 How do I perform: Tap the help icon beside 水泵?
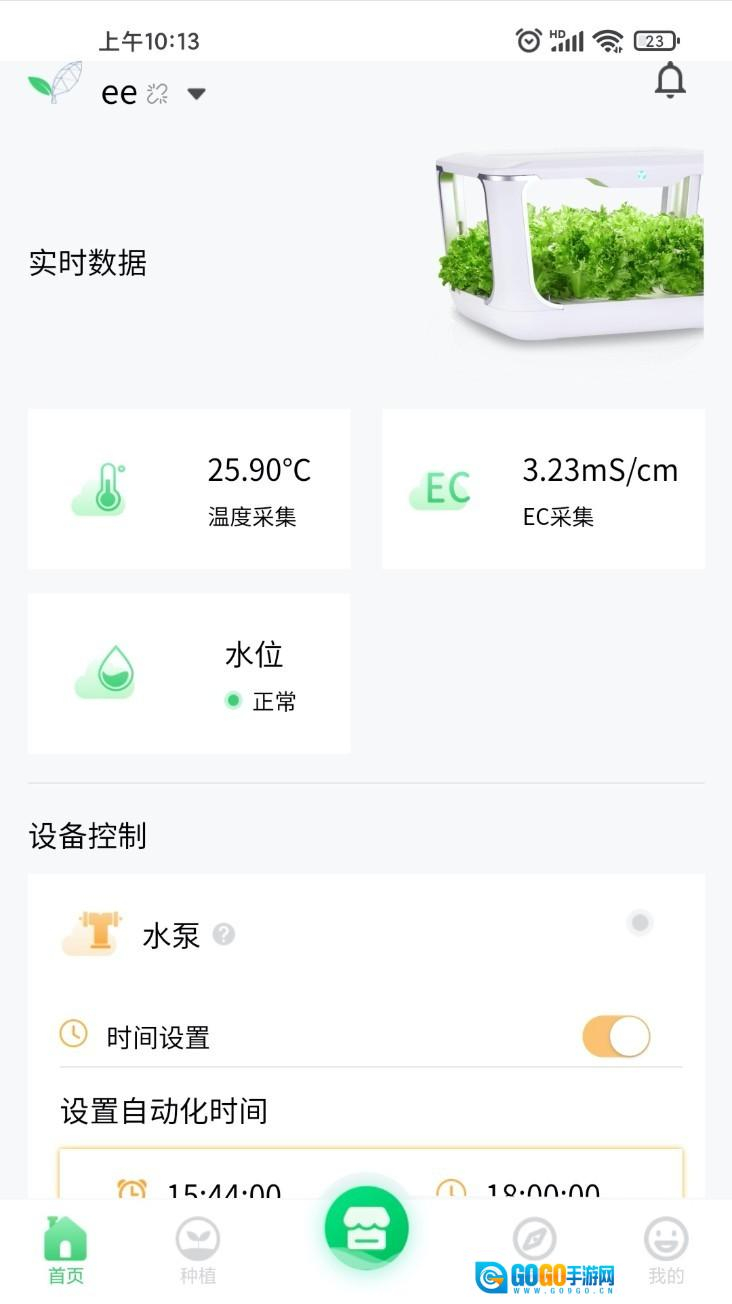224,935
